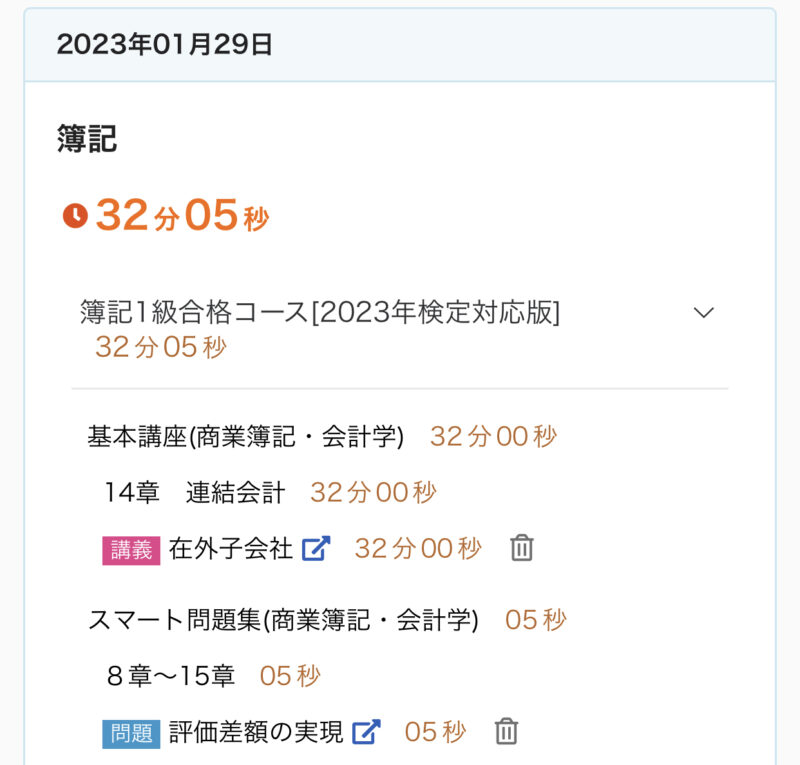Open external link for 在外子会社 lecture
The image size is (800, 765).
pyautogui.click(x=316, y=548)
